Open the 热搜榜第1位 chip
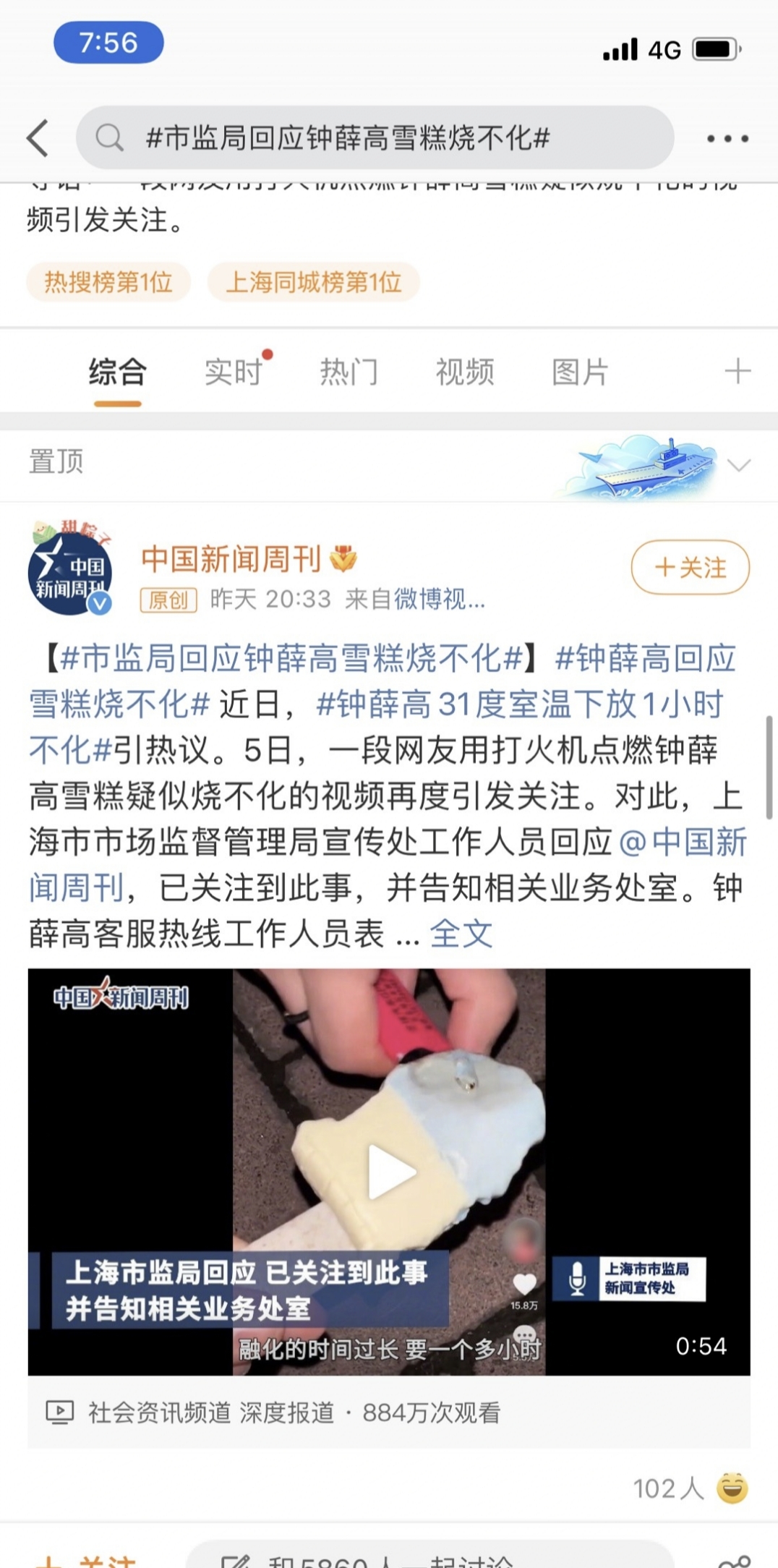The height and width of the screenshot is (1568, 778). click(x=108, y=282)
